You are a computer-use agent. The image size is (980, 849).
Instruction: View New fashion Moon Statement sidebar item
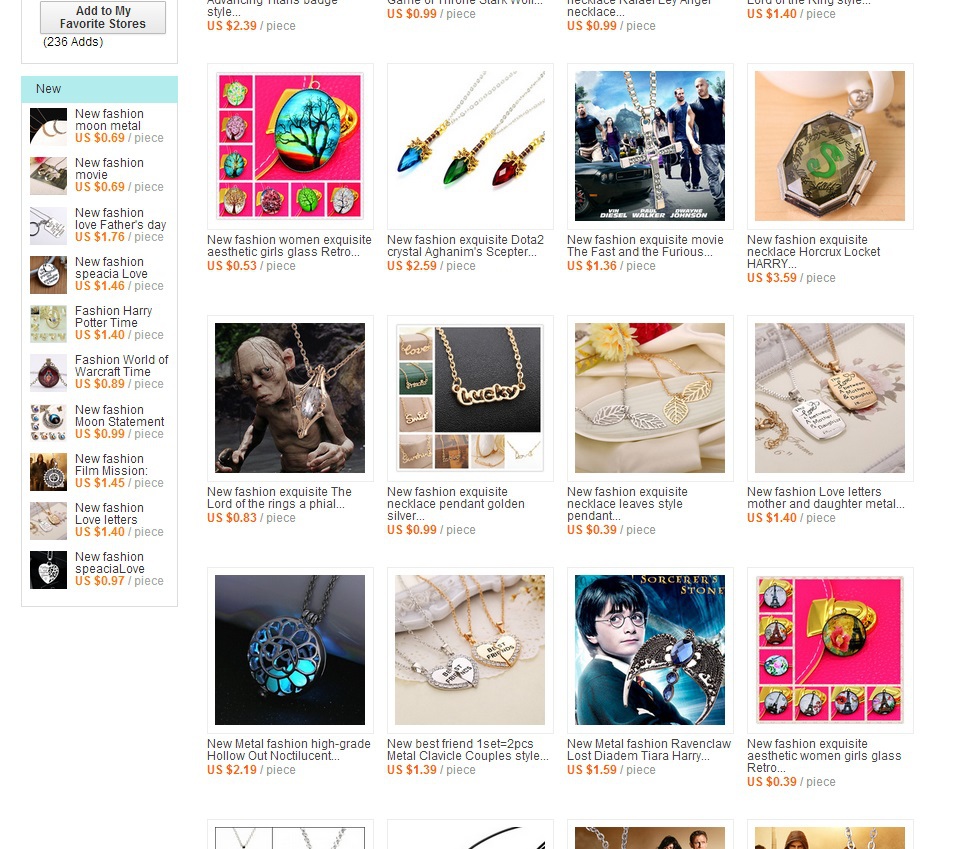pos(119,415)
